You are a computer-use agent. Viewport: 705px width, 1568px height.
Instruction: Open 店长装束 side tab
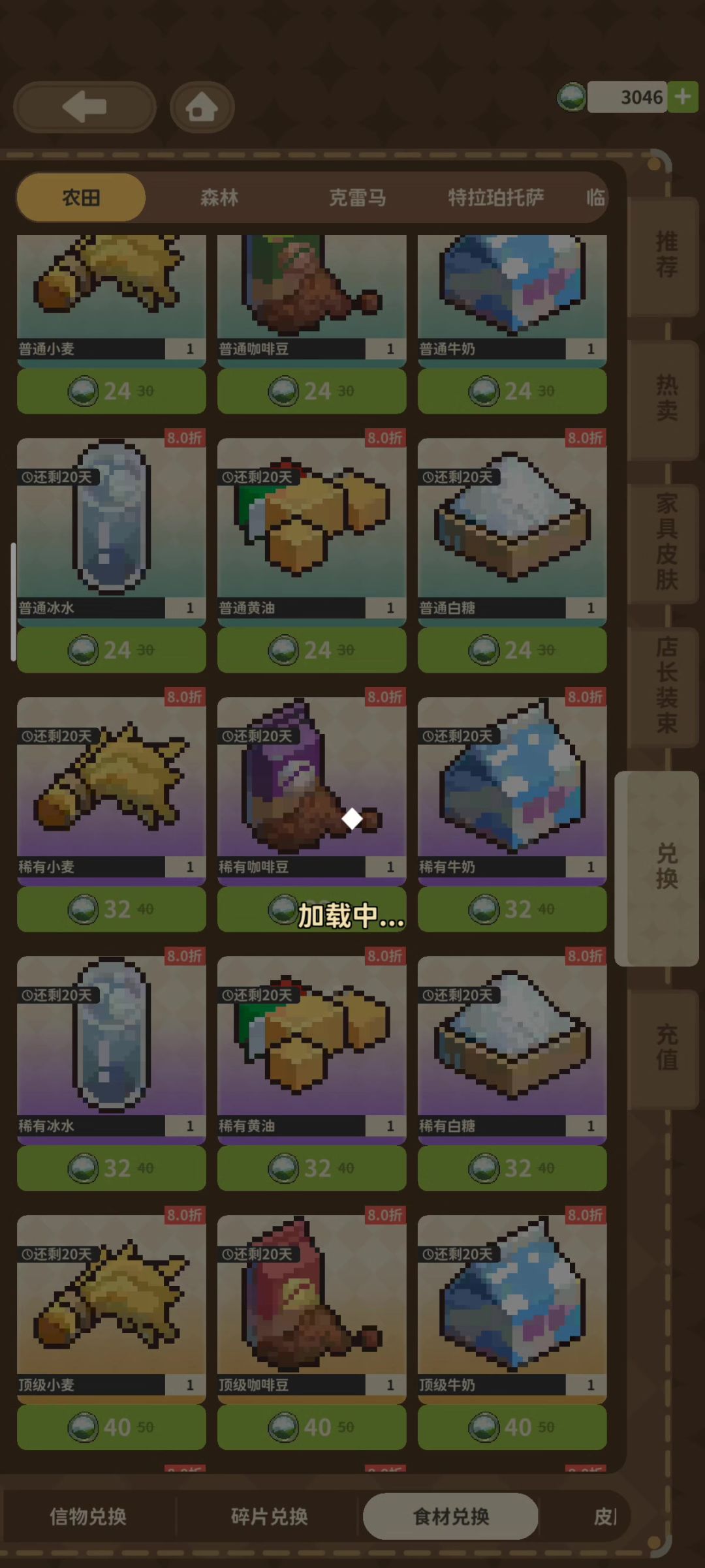tap(666, 686)
